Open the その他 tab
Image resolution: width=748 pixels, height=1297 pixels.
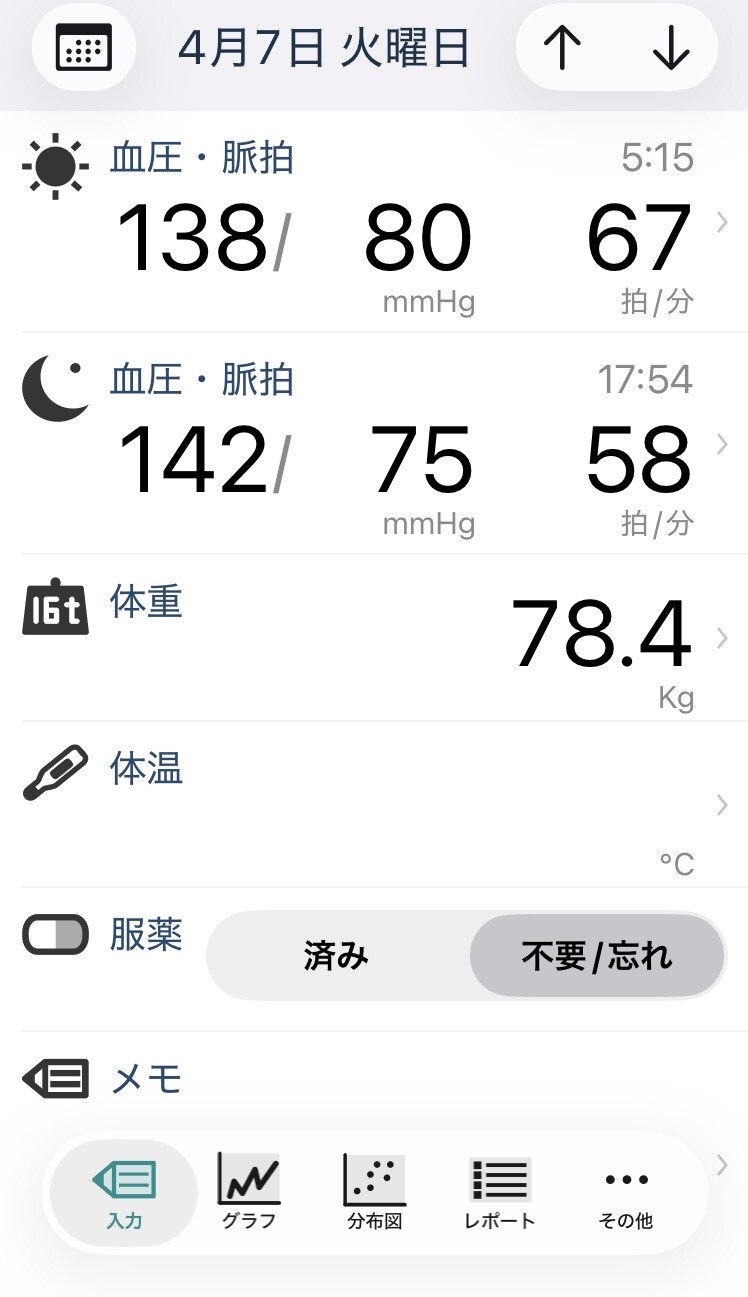click(x=626, y=1192)
